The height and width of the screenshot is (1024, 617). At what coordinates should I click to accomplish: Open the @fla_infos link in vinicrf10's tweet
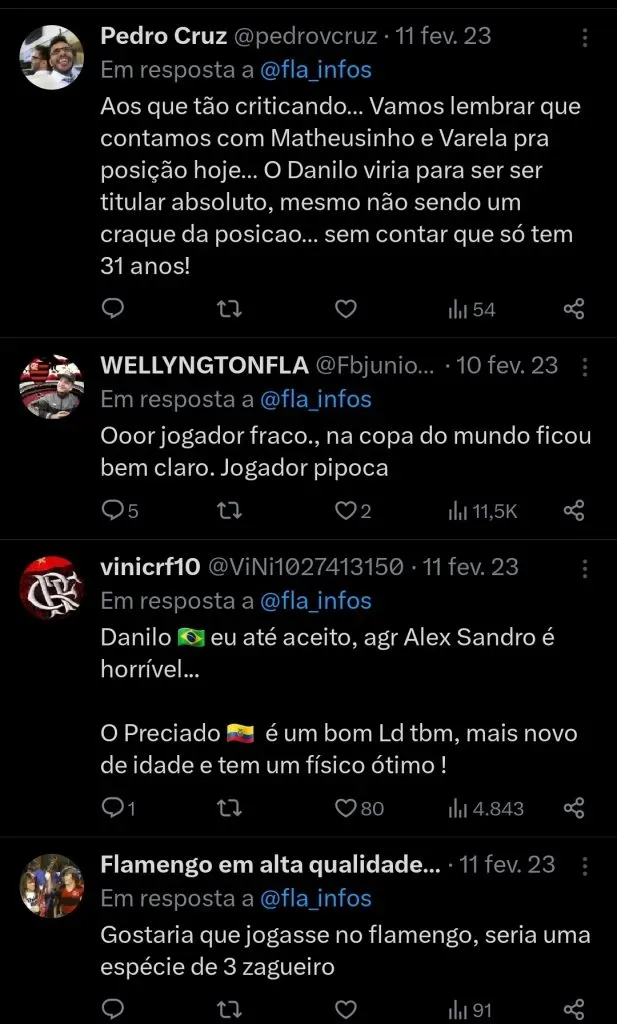coord(316,601)
